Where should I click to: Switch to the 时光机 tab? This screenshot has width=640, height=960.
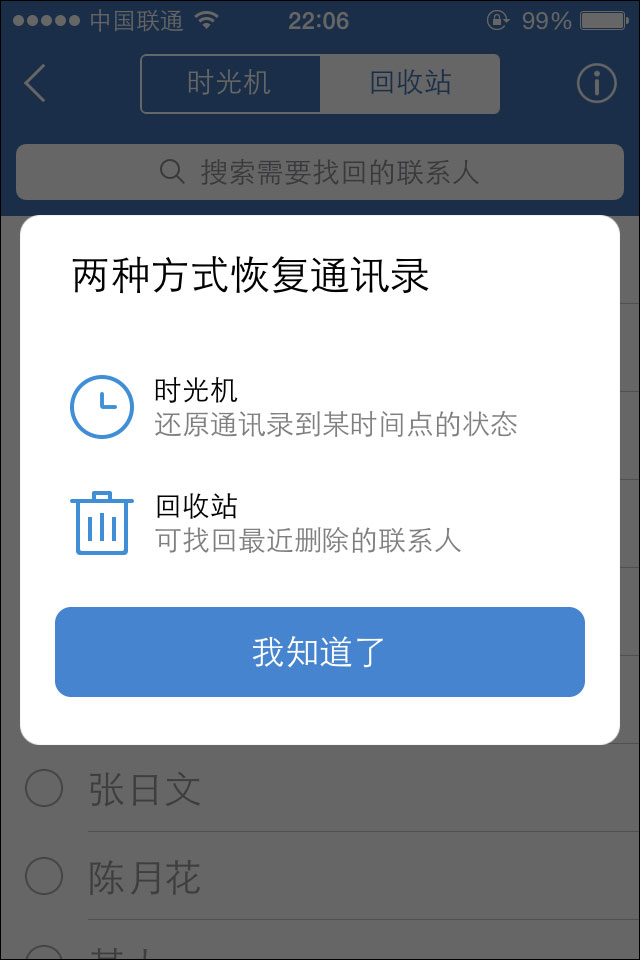coord(230,83)
